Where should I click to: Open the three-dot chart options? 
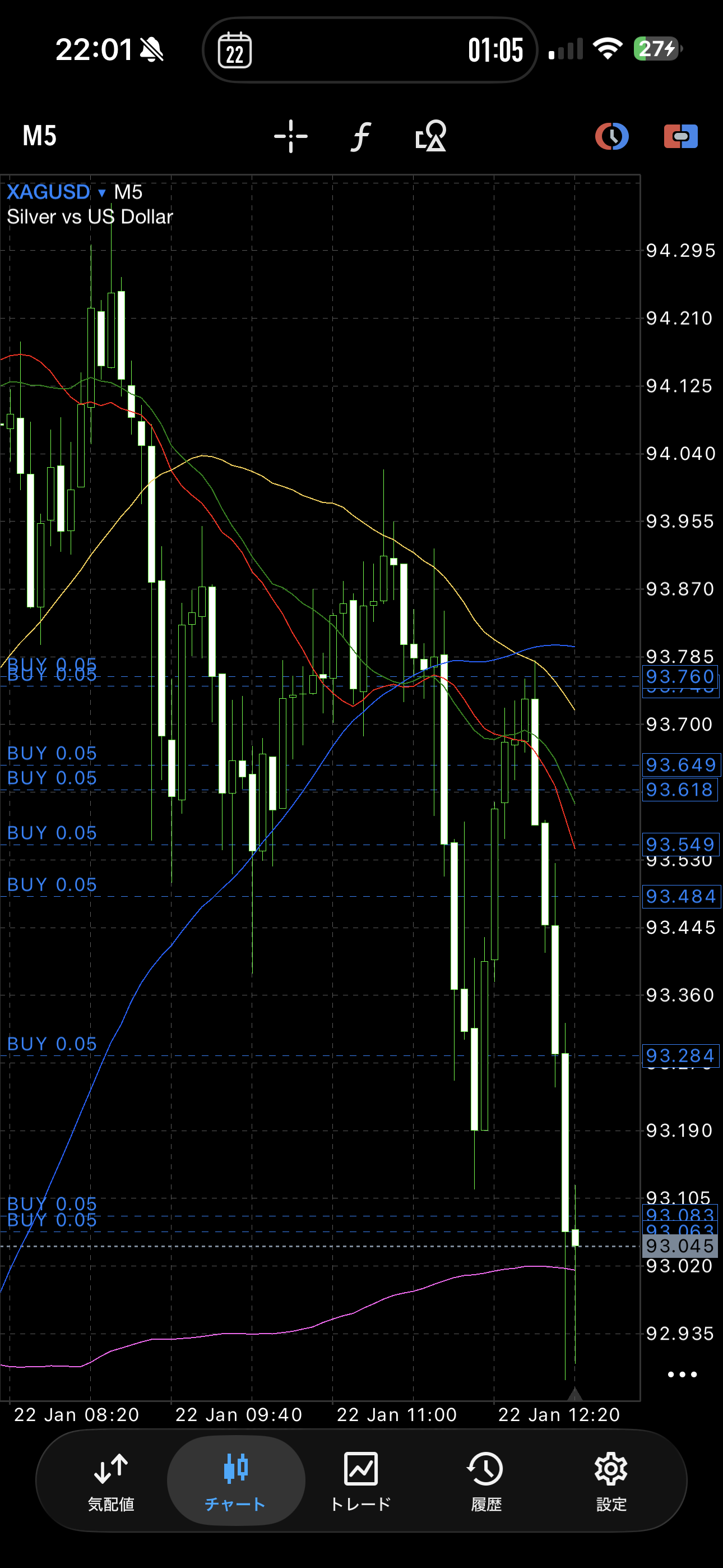point(682,1374)
